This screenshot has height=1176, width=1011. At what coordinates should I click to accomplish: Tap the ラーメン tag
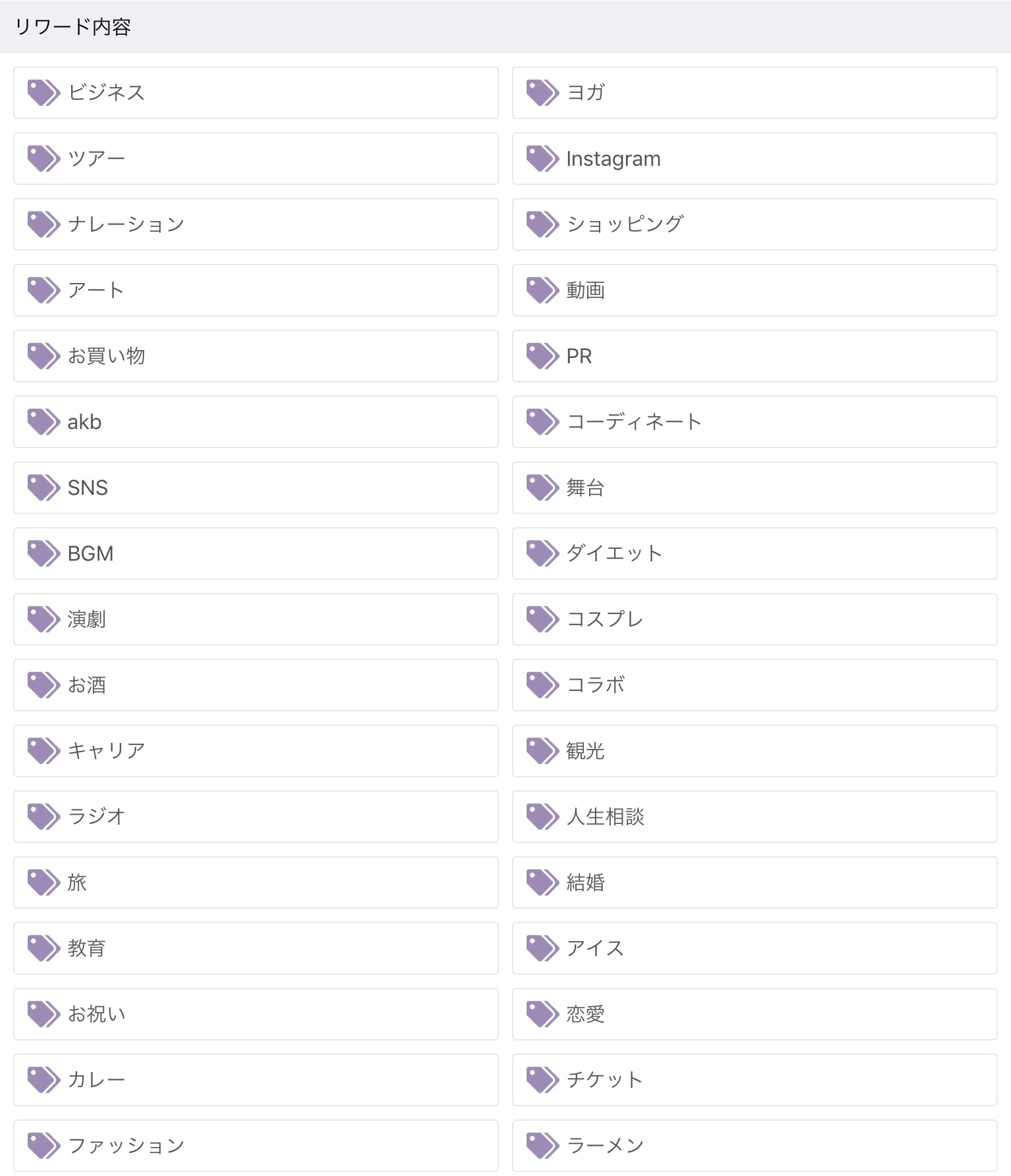(754, 1146)
